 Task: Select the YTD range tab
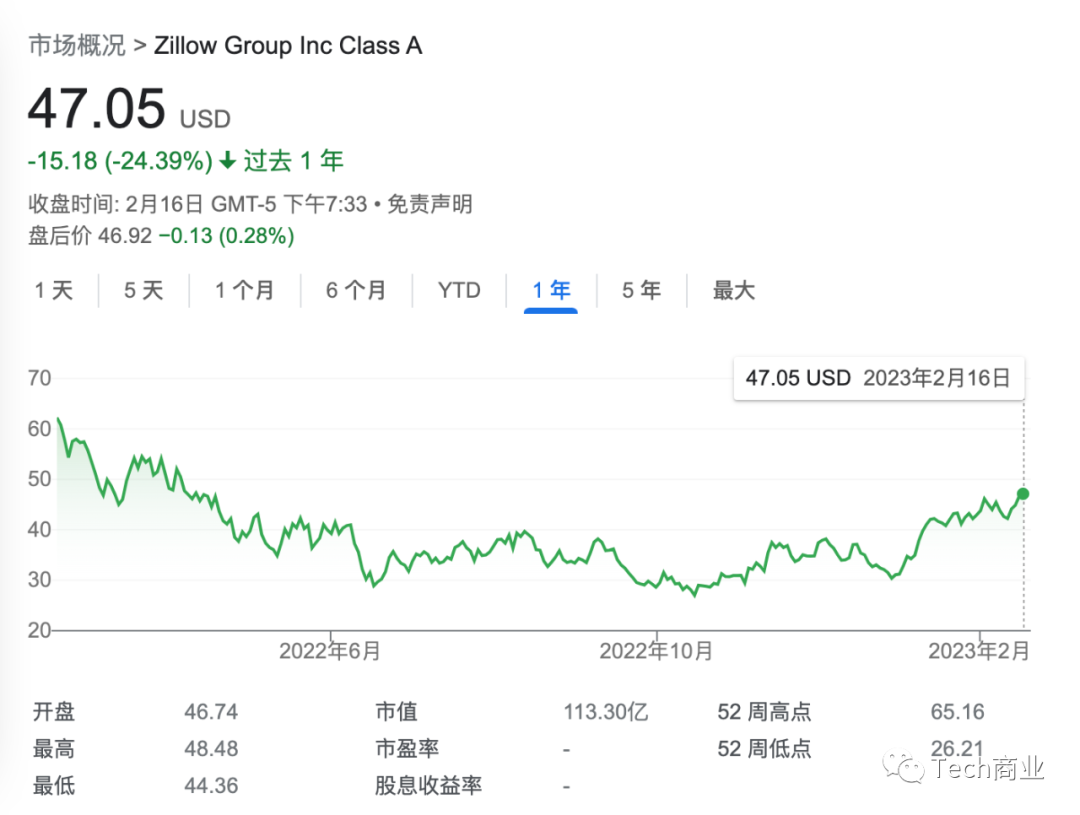point(459,291)
